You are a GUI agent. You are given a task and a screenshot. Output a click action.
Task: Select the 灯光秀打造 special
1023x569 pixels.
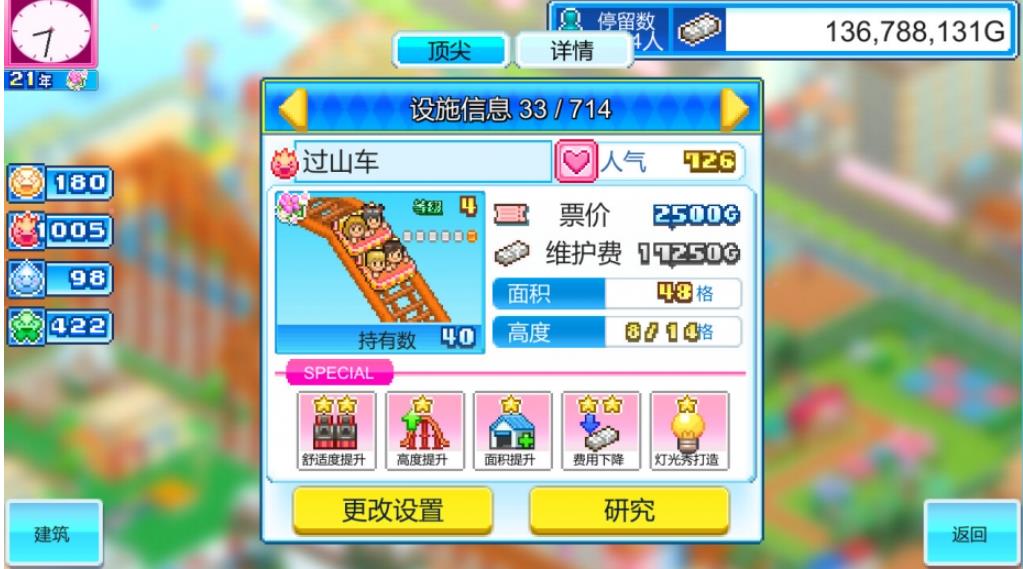pyautogui.click(x=689, y=431)
